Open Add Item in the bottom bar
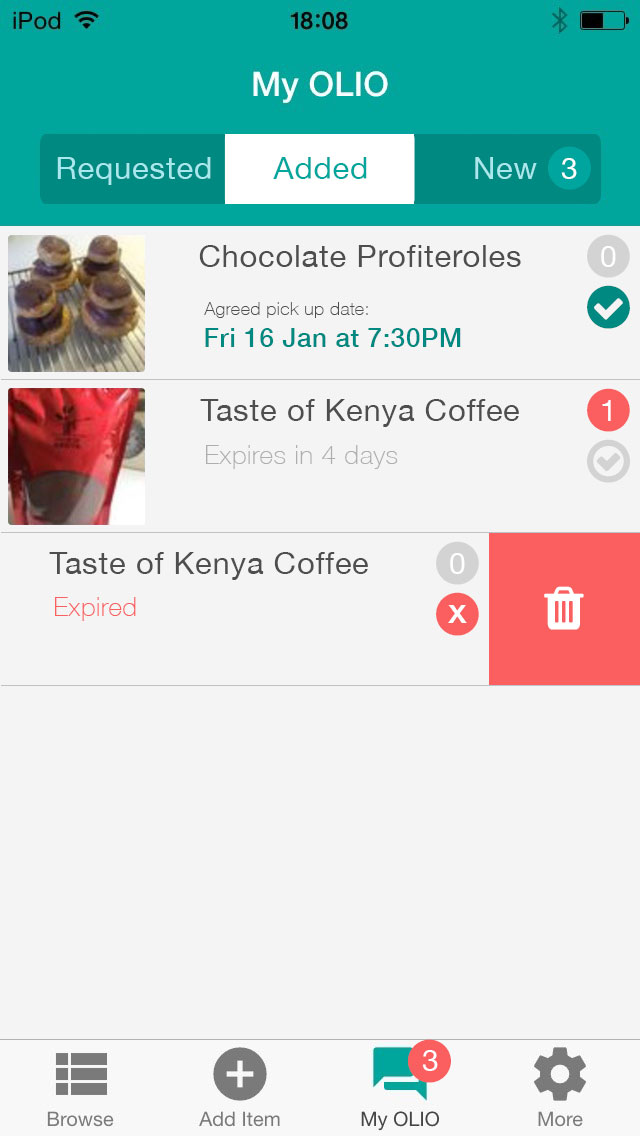 [x=240, y=1088]
